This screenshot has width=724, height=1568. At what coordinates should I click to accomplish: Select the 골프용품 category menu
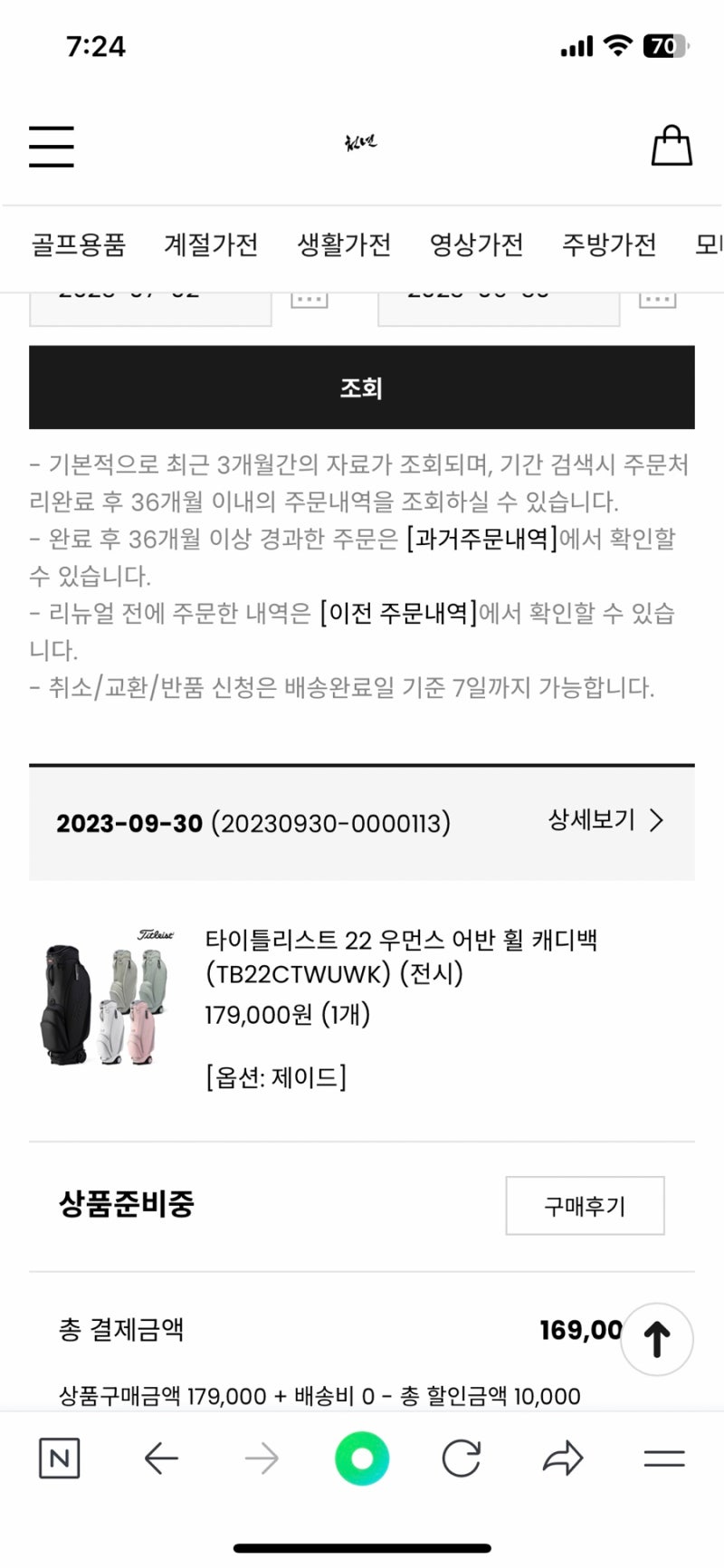pos(80,244)
